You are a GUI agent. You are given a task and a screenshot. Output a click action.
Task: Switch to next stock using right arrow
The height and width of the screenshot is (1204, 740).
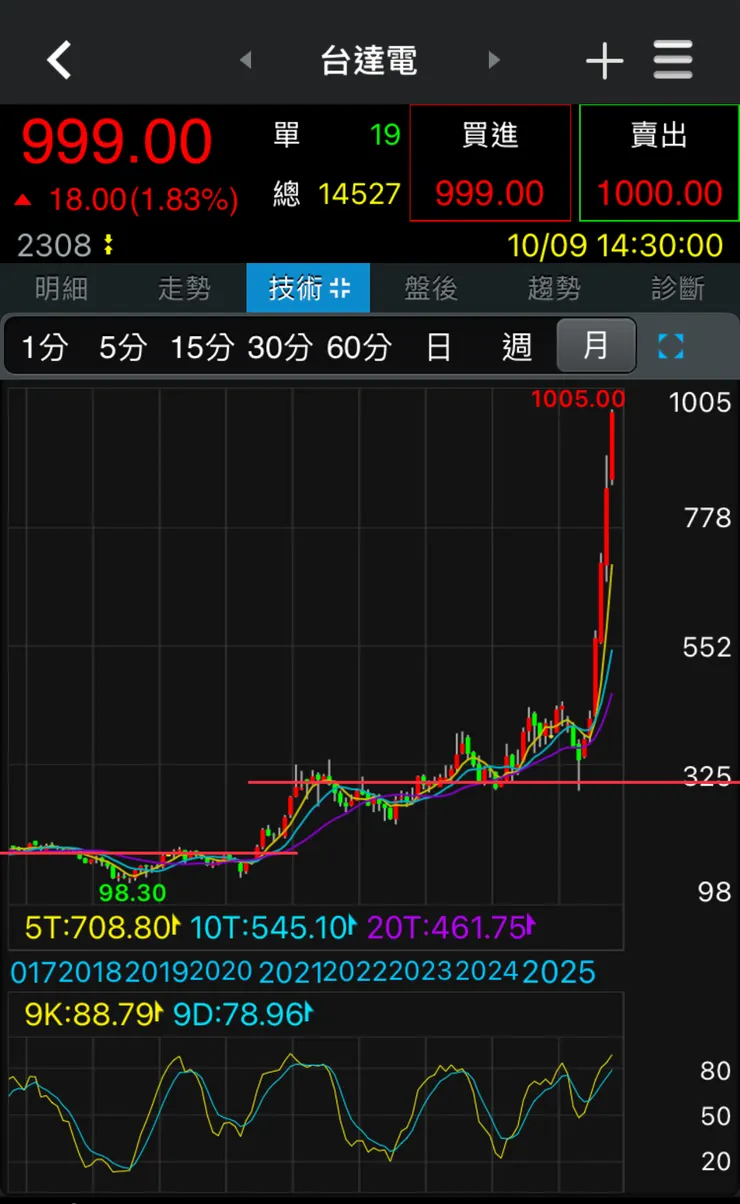tap(493, 60)
